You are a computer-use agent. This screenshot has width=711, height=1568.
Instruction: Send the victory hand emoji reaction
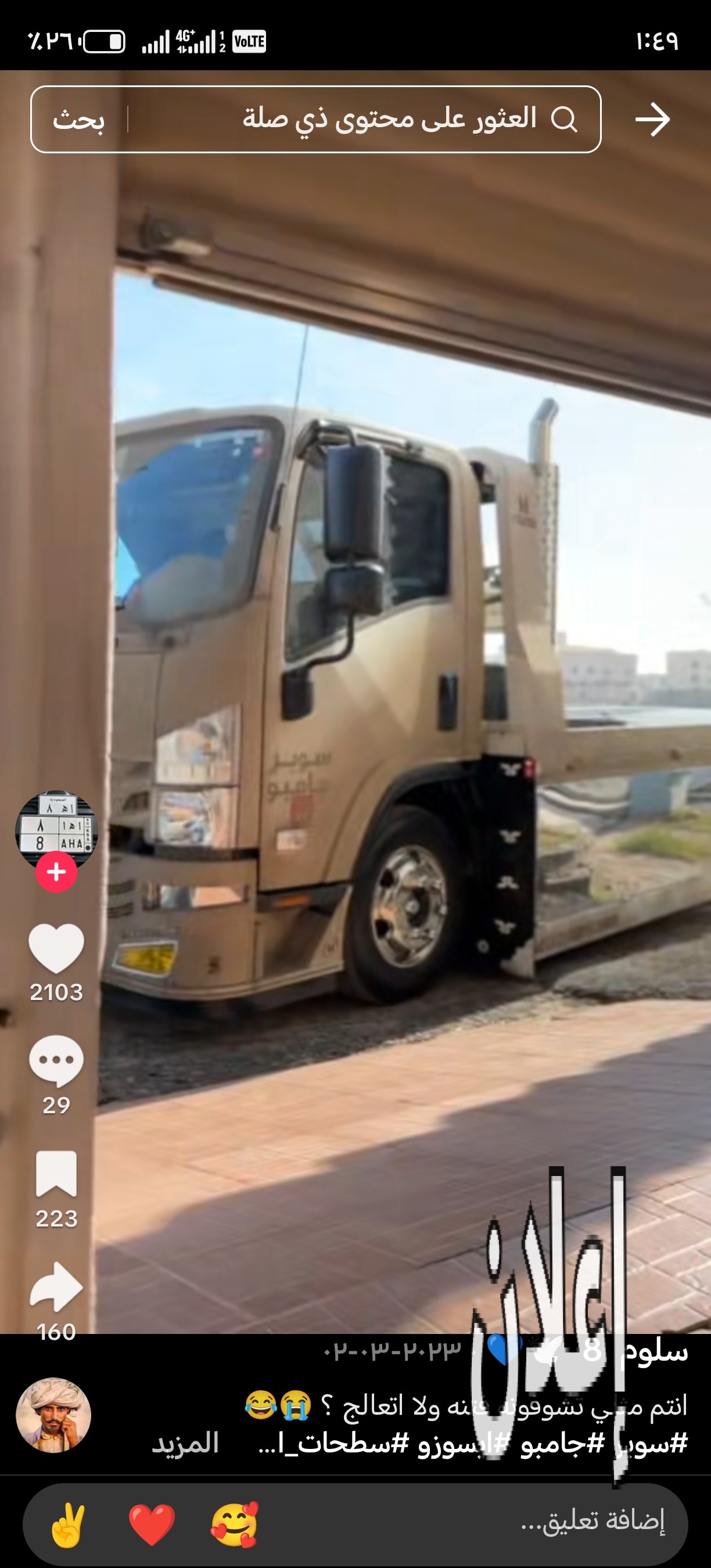(x=68, y=1525)
